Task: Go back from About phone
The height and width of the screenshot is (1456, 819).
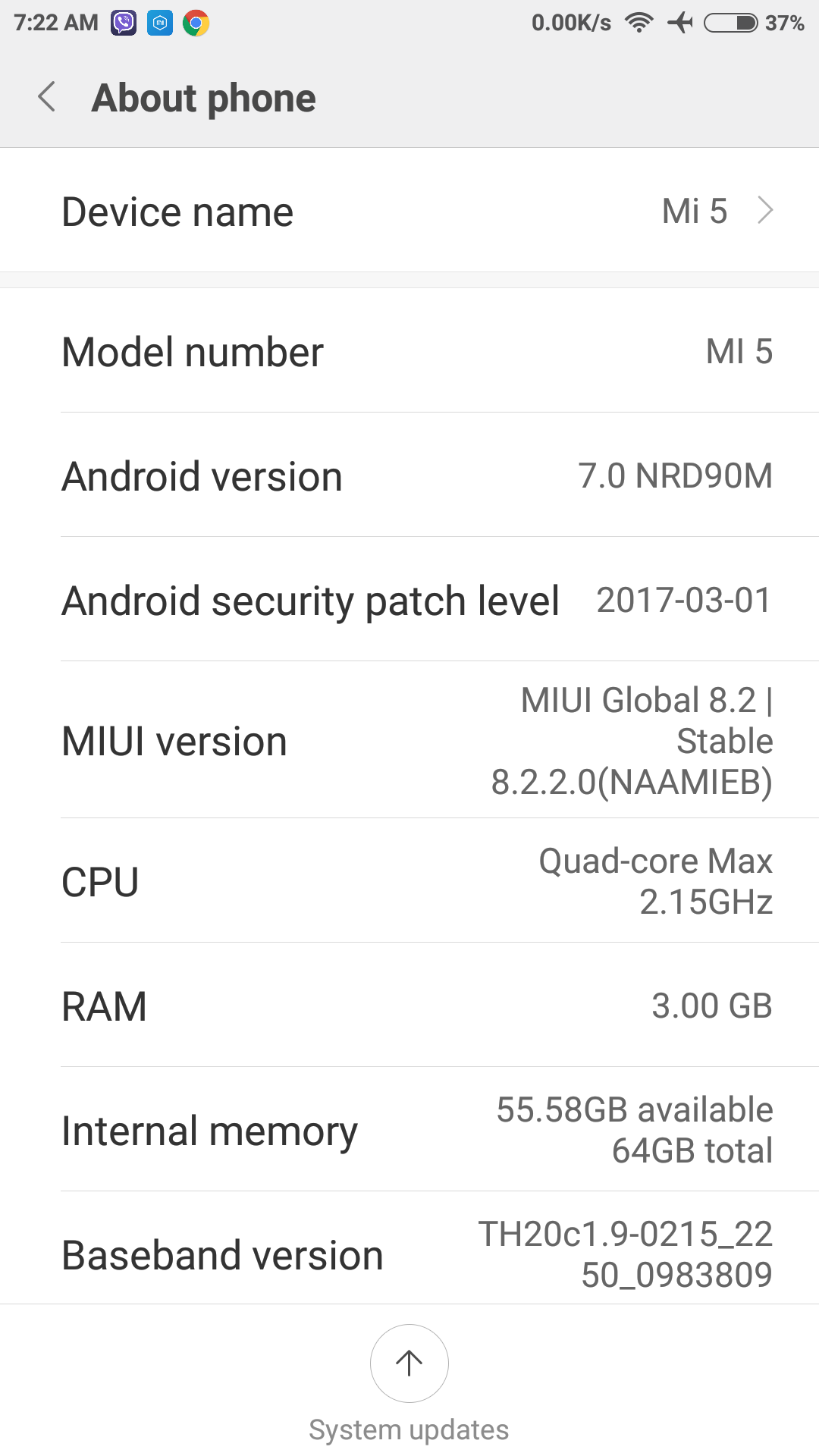Action: pos(47,97)
